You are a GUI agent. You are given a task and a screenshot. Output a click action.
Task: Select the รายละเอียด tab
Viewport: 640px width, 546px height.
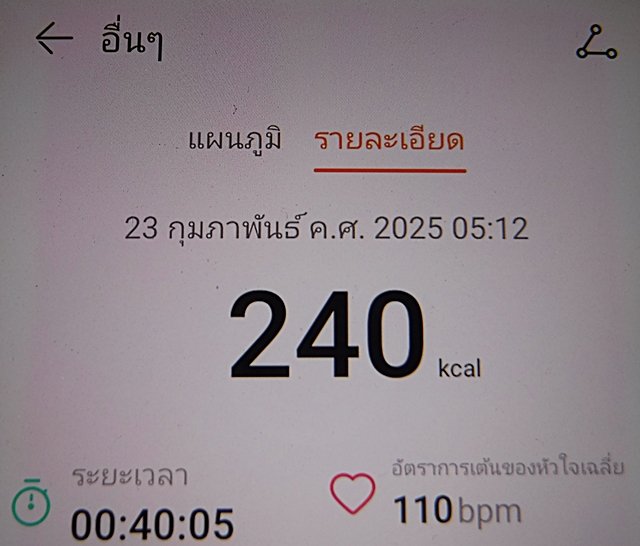389,141
